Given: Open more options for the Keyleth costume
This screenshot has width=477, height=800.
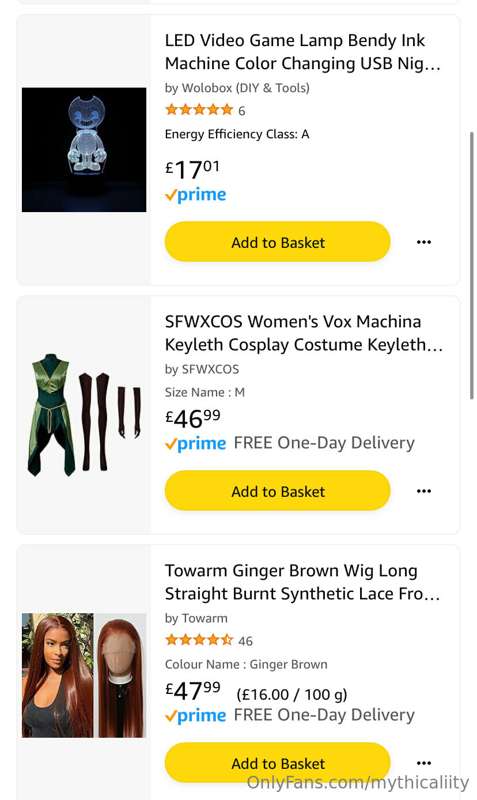Looking at the screenshot, I should tap(424, 491).
